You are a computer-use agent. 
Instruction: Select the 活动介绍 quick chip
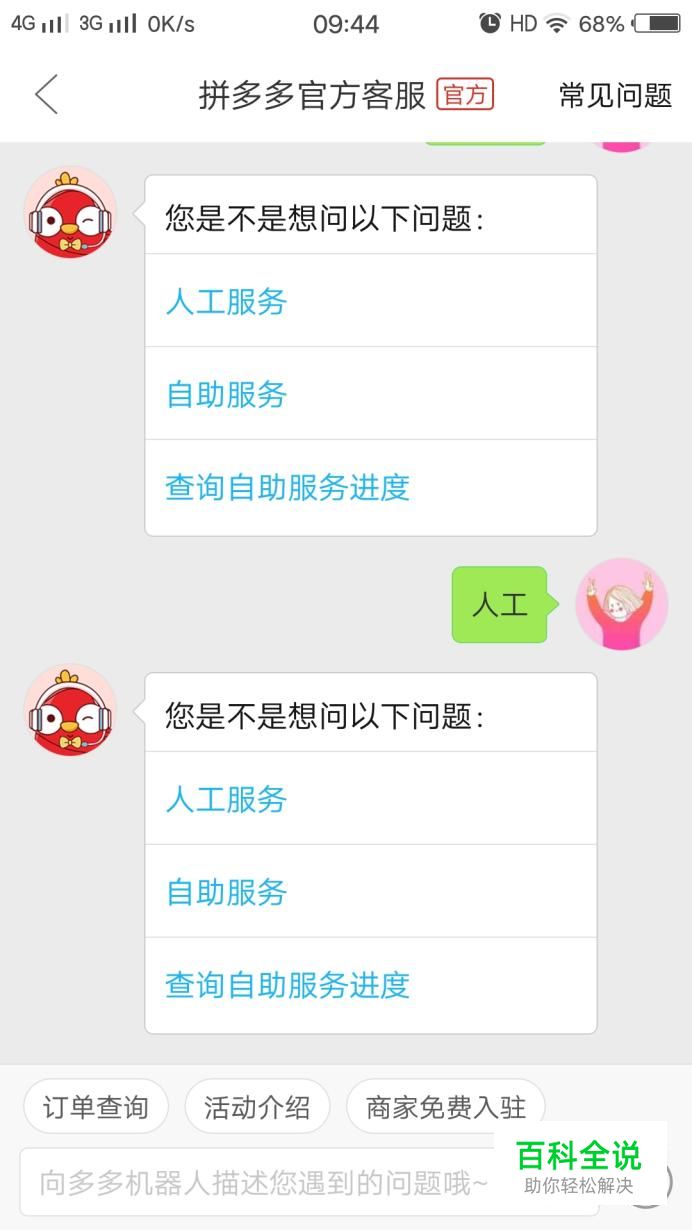[257, 1106]
